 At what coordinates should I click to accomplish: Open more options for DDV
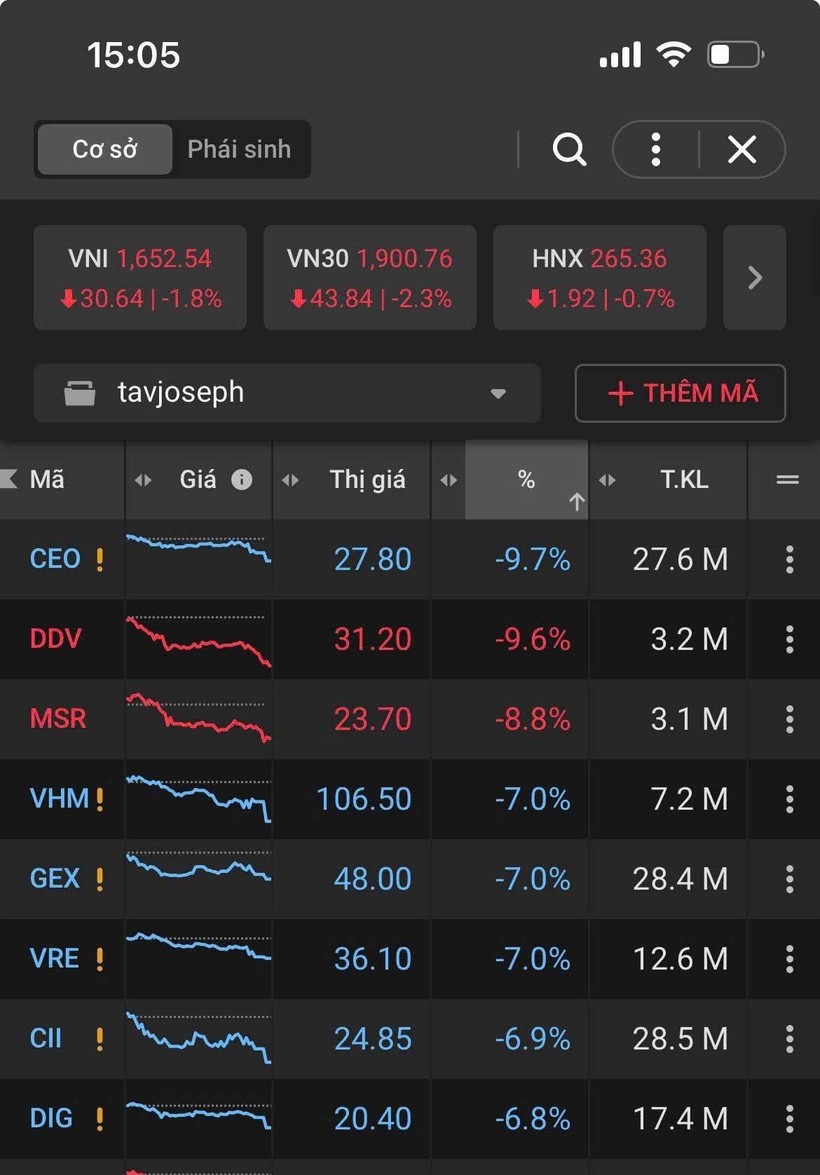click(789, 639)
